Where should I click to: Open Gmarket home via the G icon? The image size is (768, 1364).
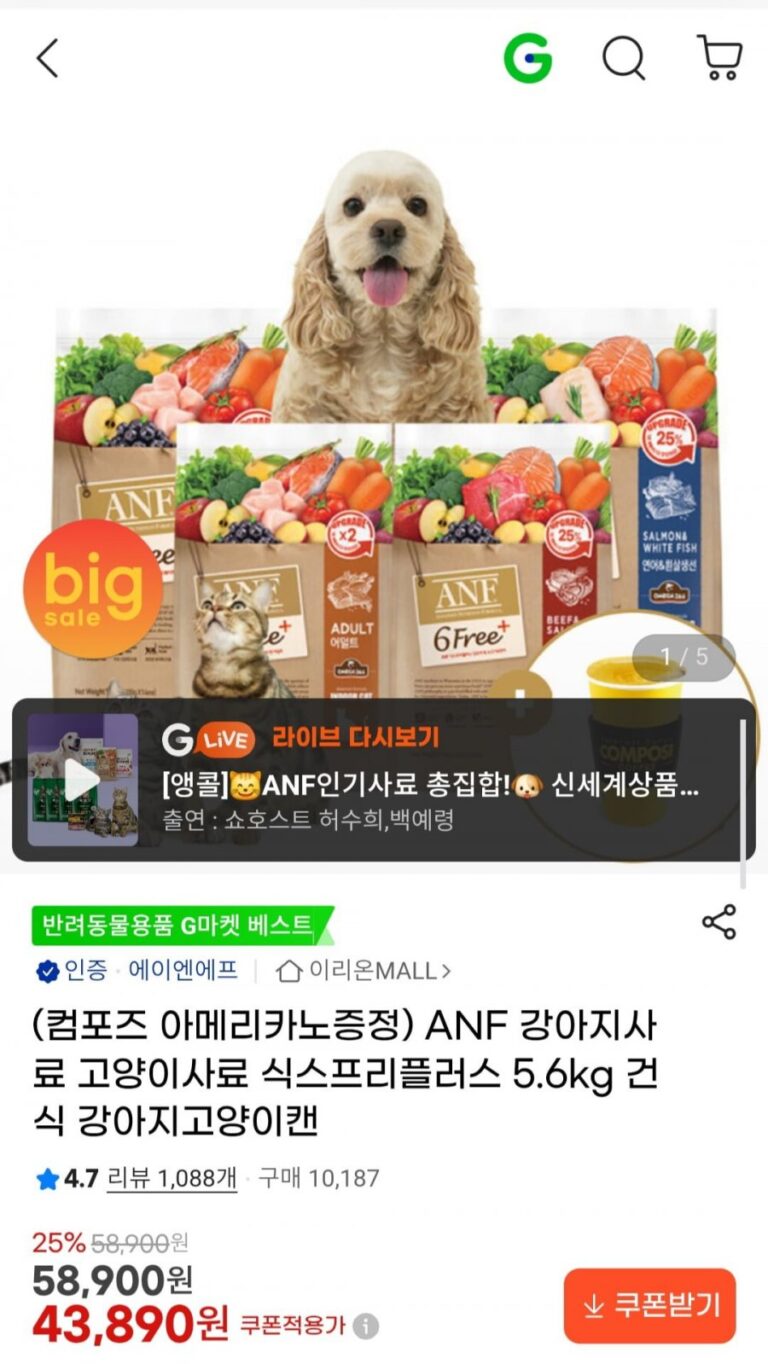(527, 58)
